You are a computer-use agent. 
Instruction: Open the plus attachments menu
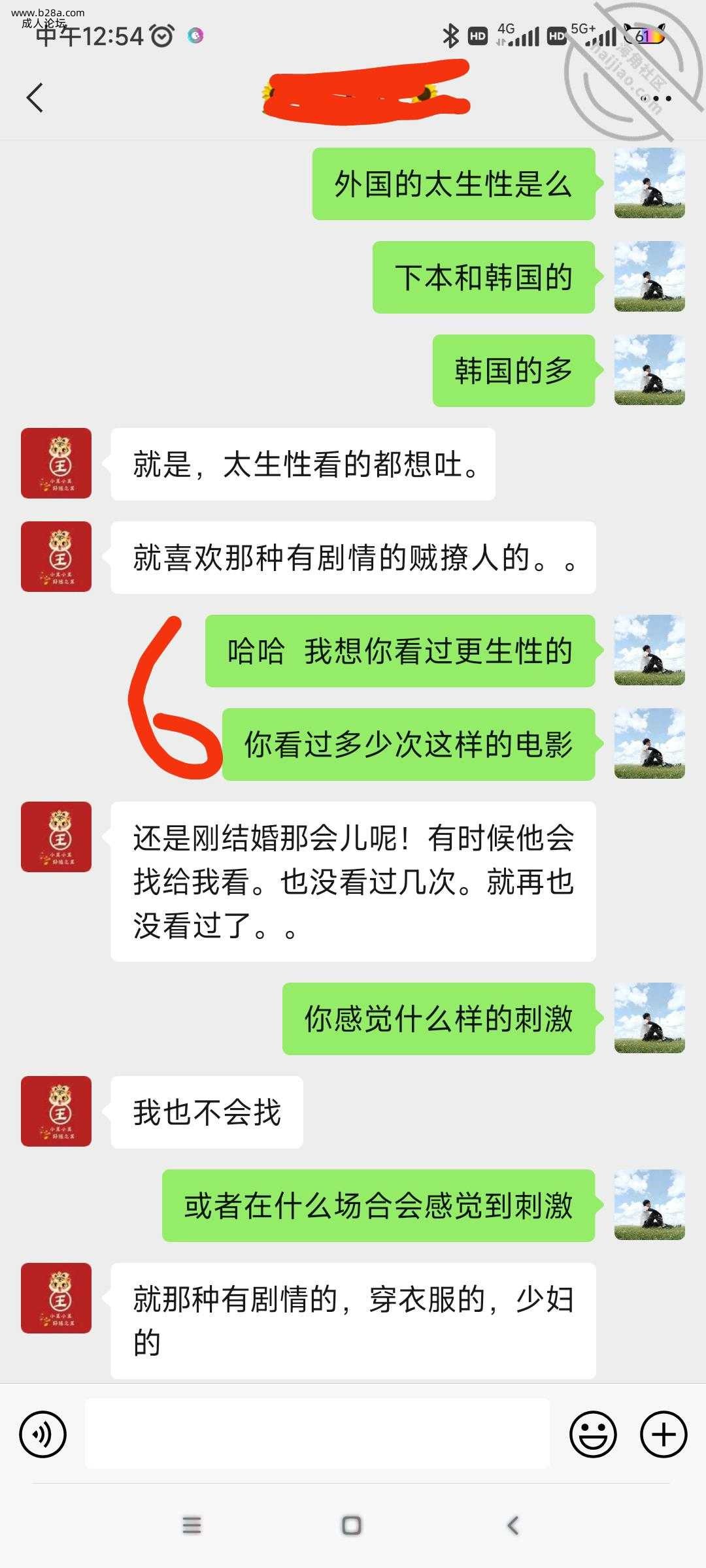(x=664, y=1435)
